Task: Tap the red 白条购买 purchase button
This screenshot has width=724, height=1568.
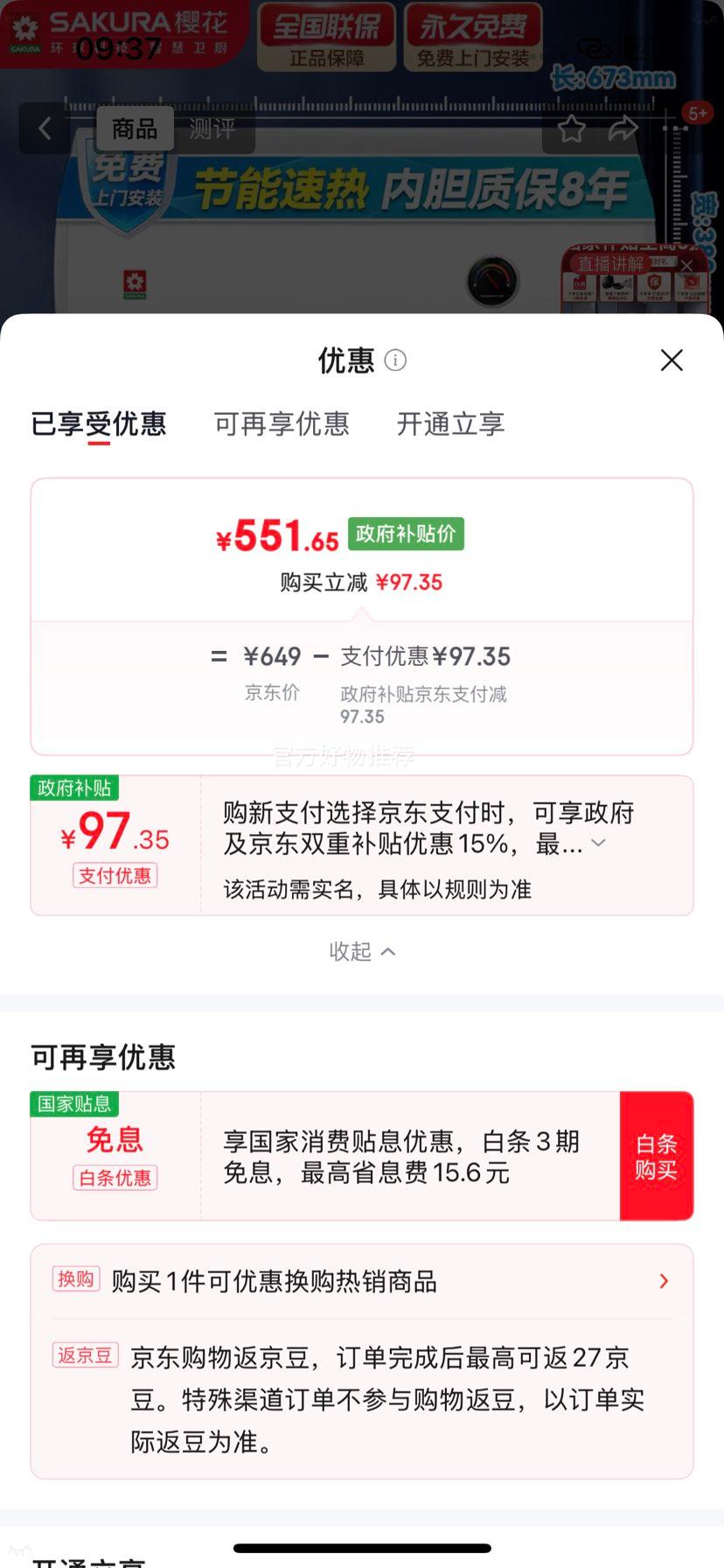Action: (x=657, y=1155)
